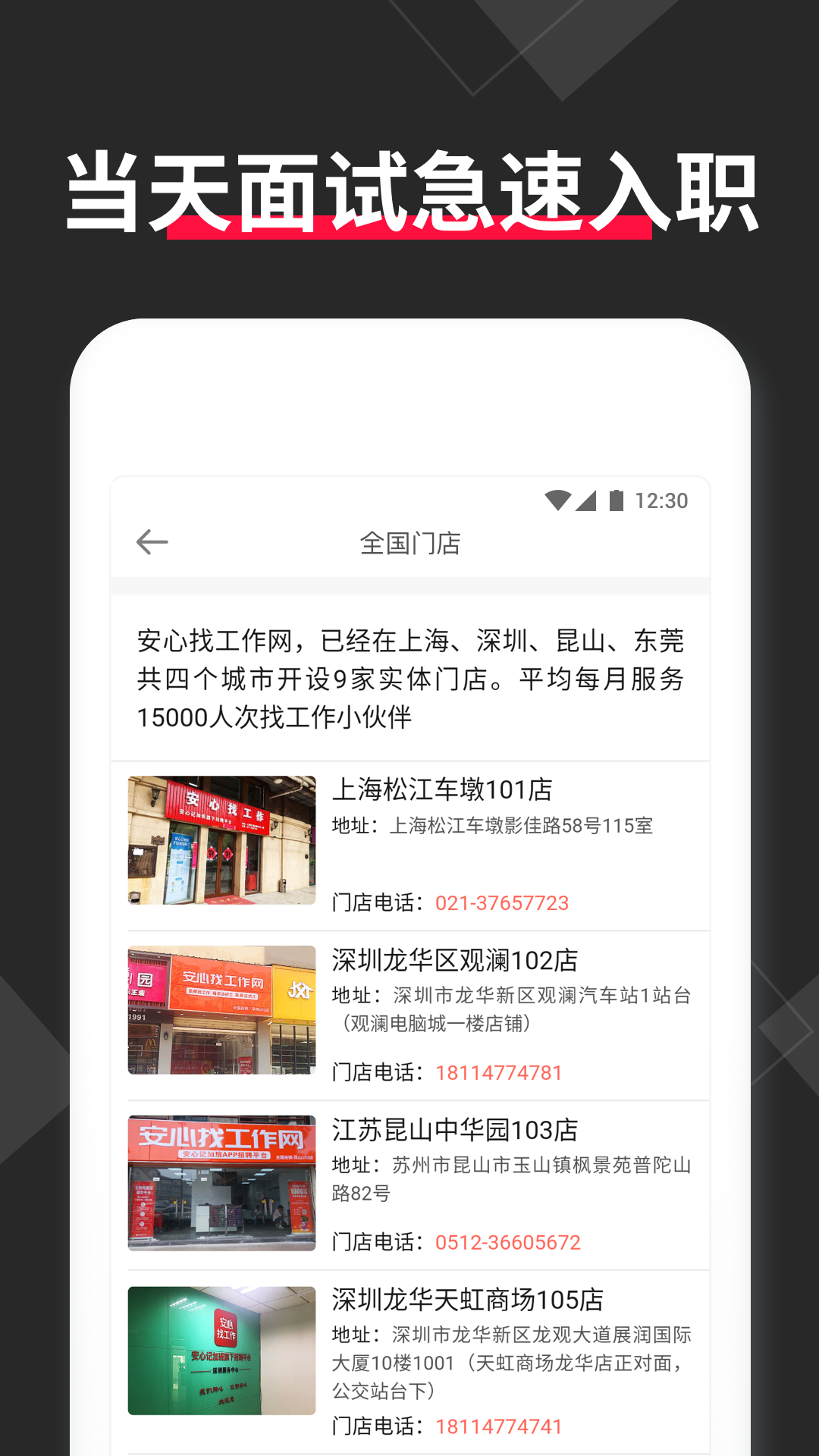Tap the 当天面试急速入职 headline banner

409,187
